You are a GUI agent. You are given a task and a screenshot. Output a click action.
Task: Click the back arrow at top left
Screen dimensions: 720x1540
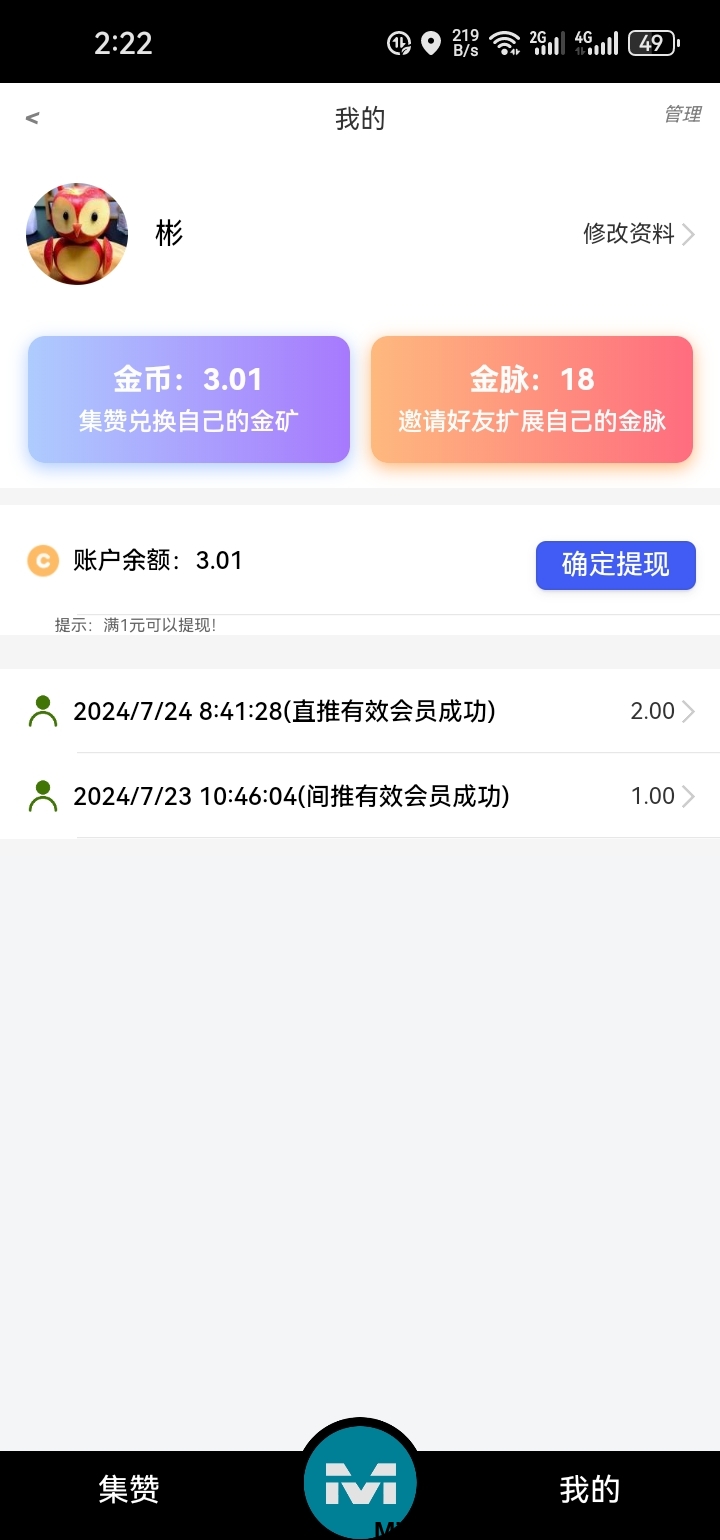coord(32,117)
